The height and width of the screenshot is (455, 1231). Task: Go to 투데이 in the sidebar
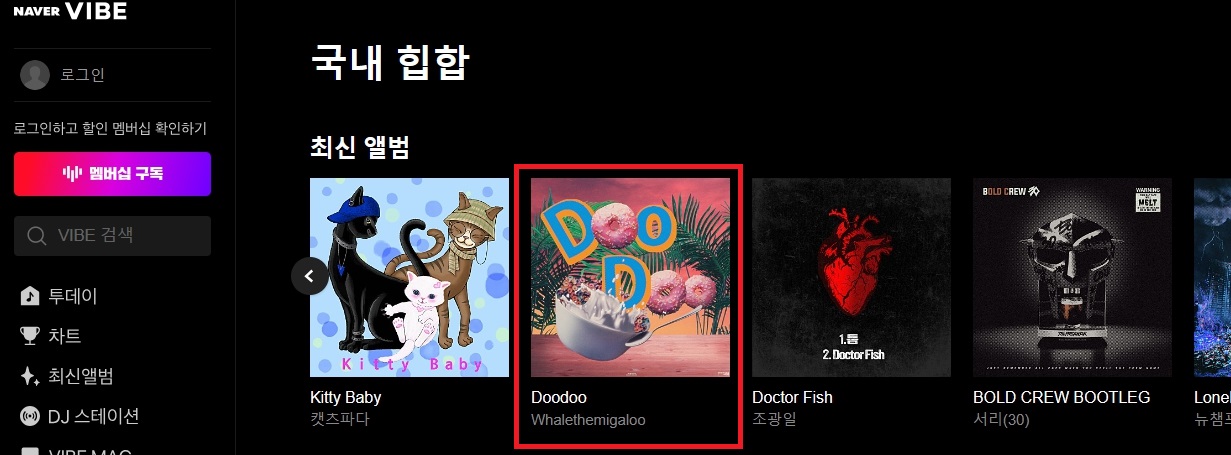[73, 296]
